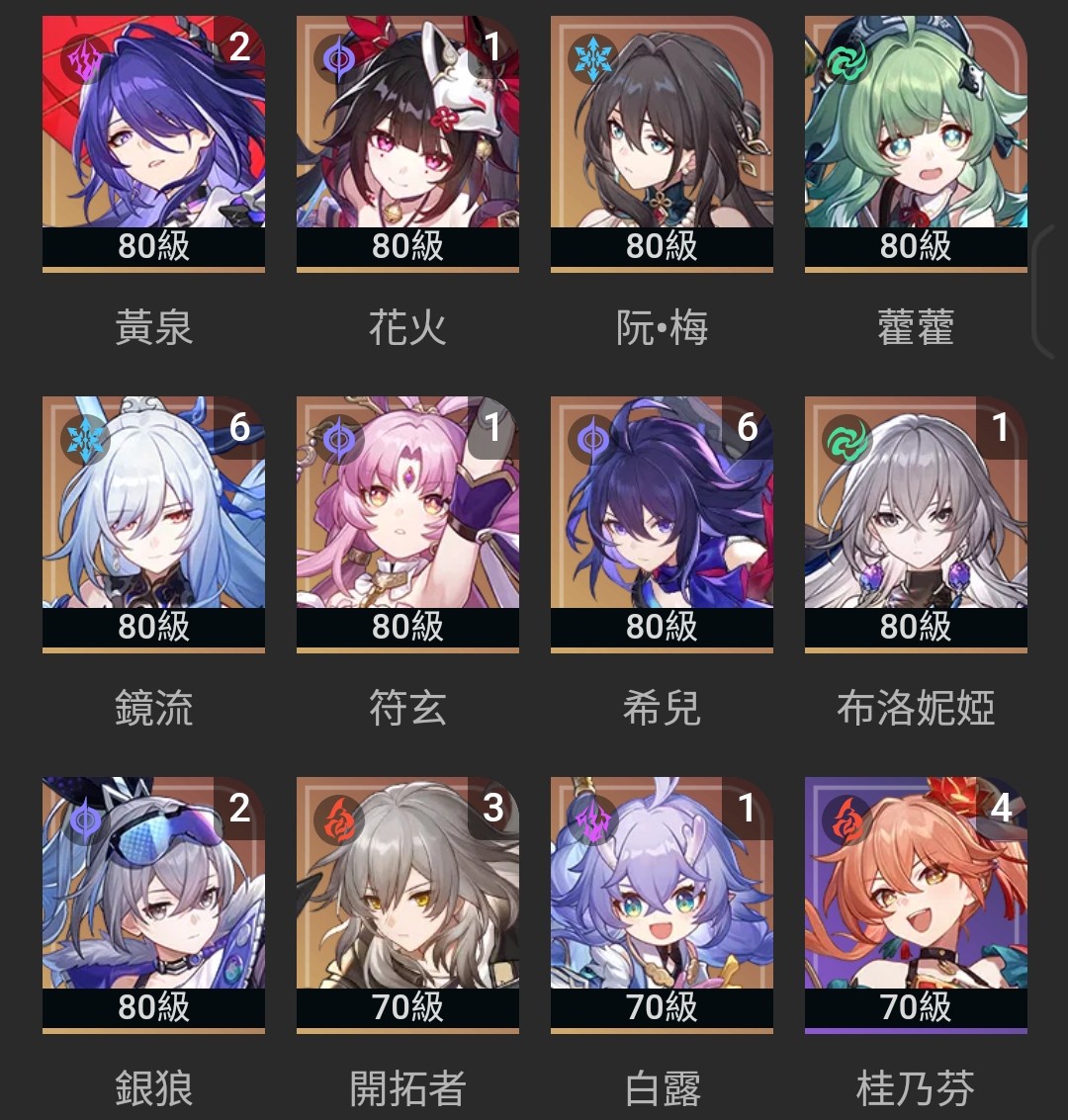Open the 銀狼 character card
1068x1120 pixels.
[153, 905]
